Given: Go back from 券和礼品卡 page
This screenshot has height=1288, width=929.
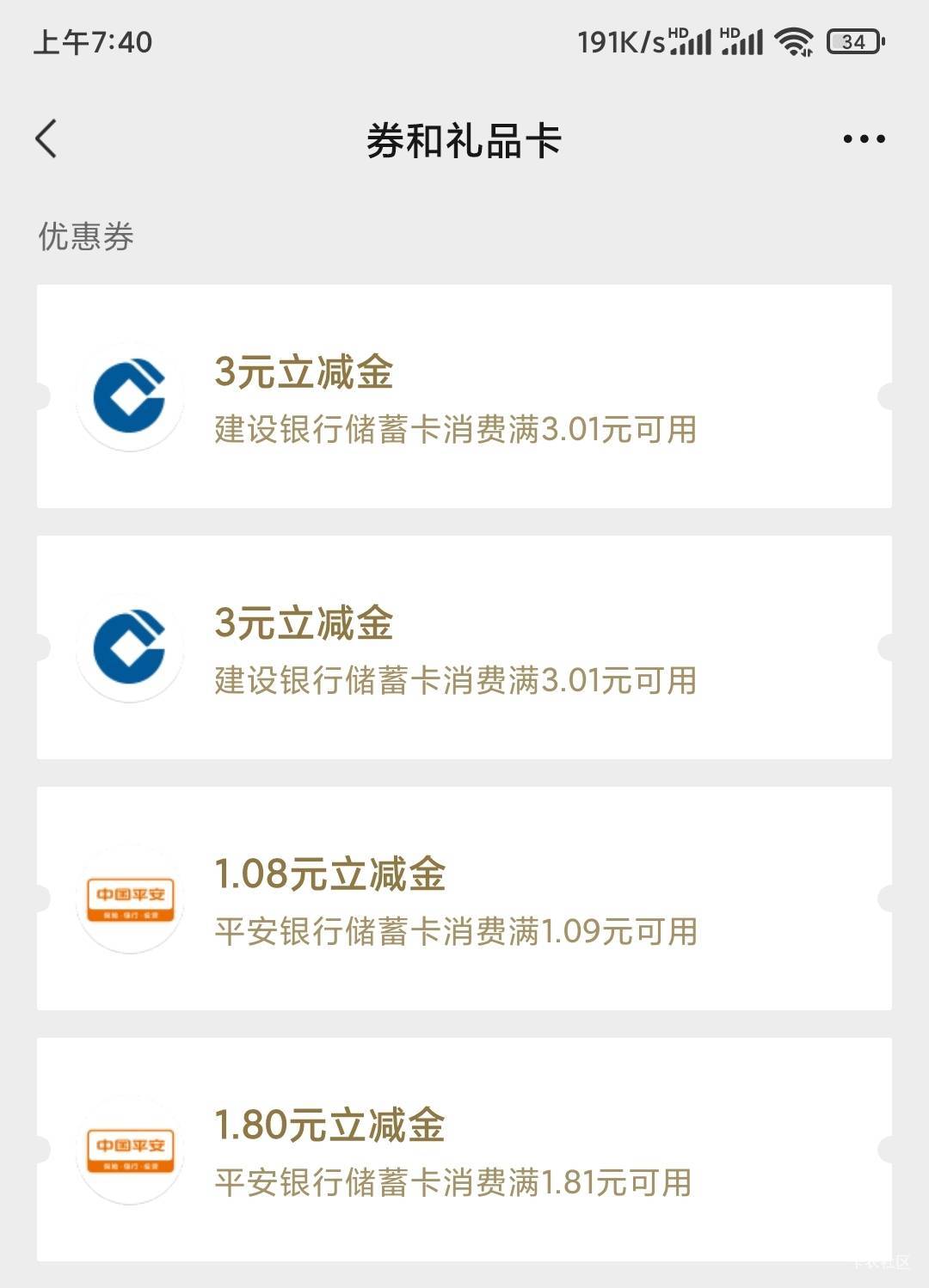Looking at the screenshot, I should [x=46, y=139].
